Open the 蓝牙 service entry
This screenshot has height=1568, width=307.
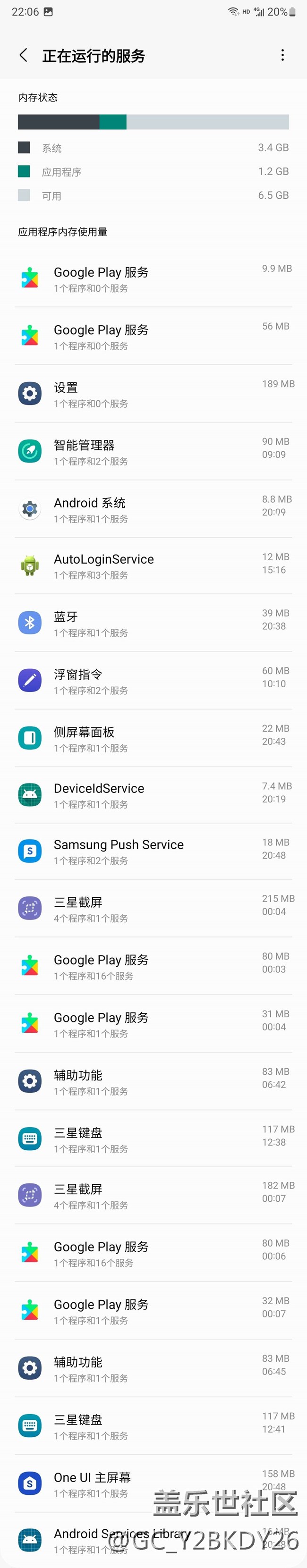(153, 624)
